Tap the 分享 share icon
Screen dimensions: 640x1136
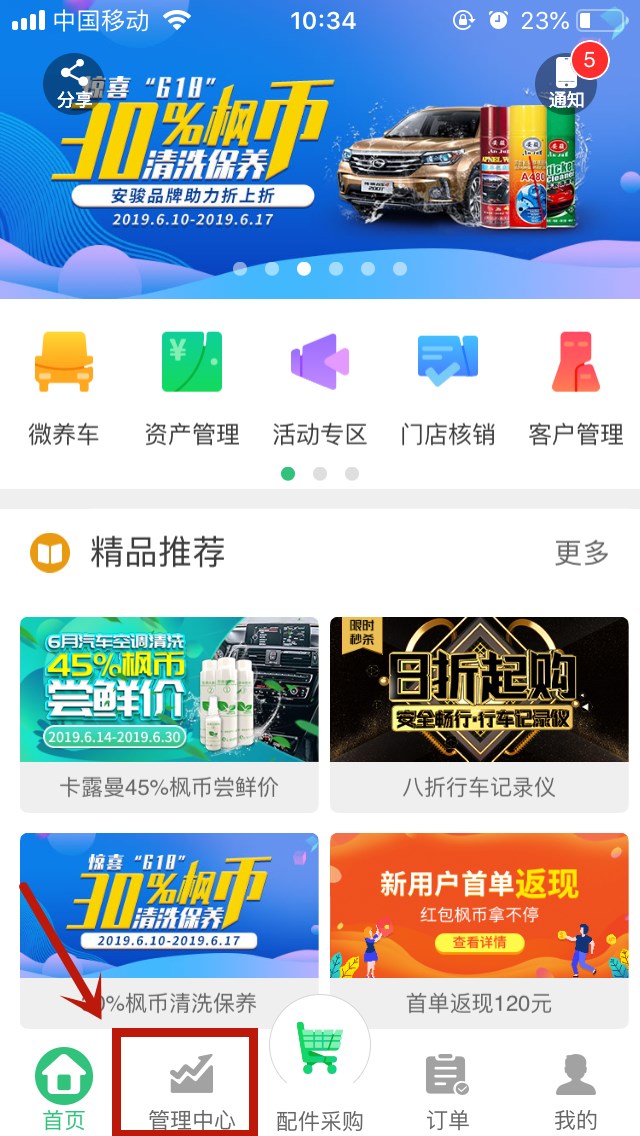pos(73,82)
